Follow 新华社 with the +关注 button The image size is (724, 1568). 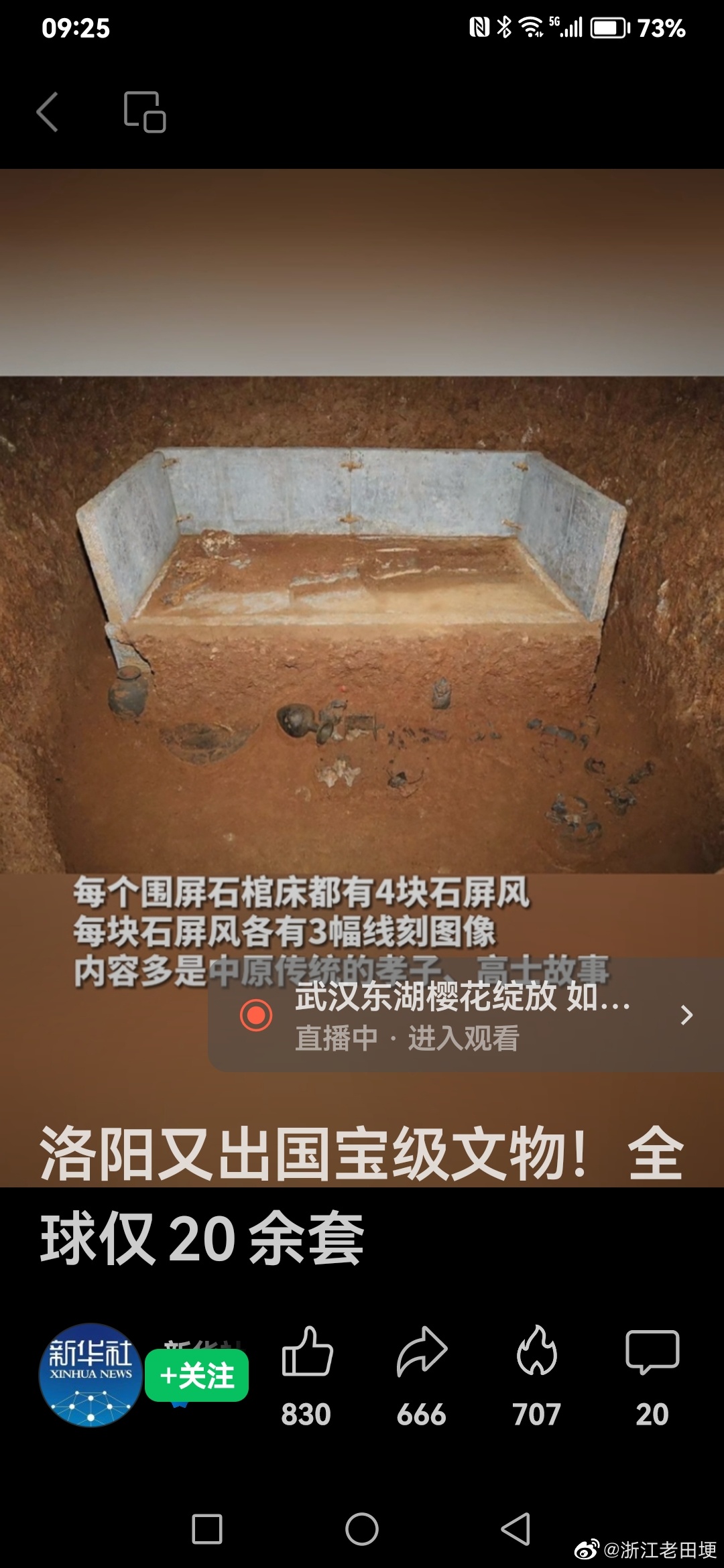point(197,1376)
